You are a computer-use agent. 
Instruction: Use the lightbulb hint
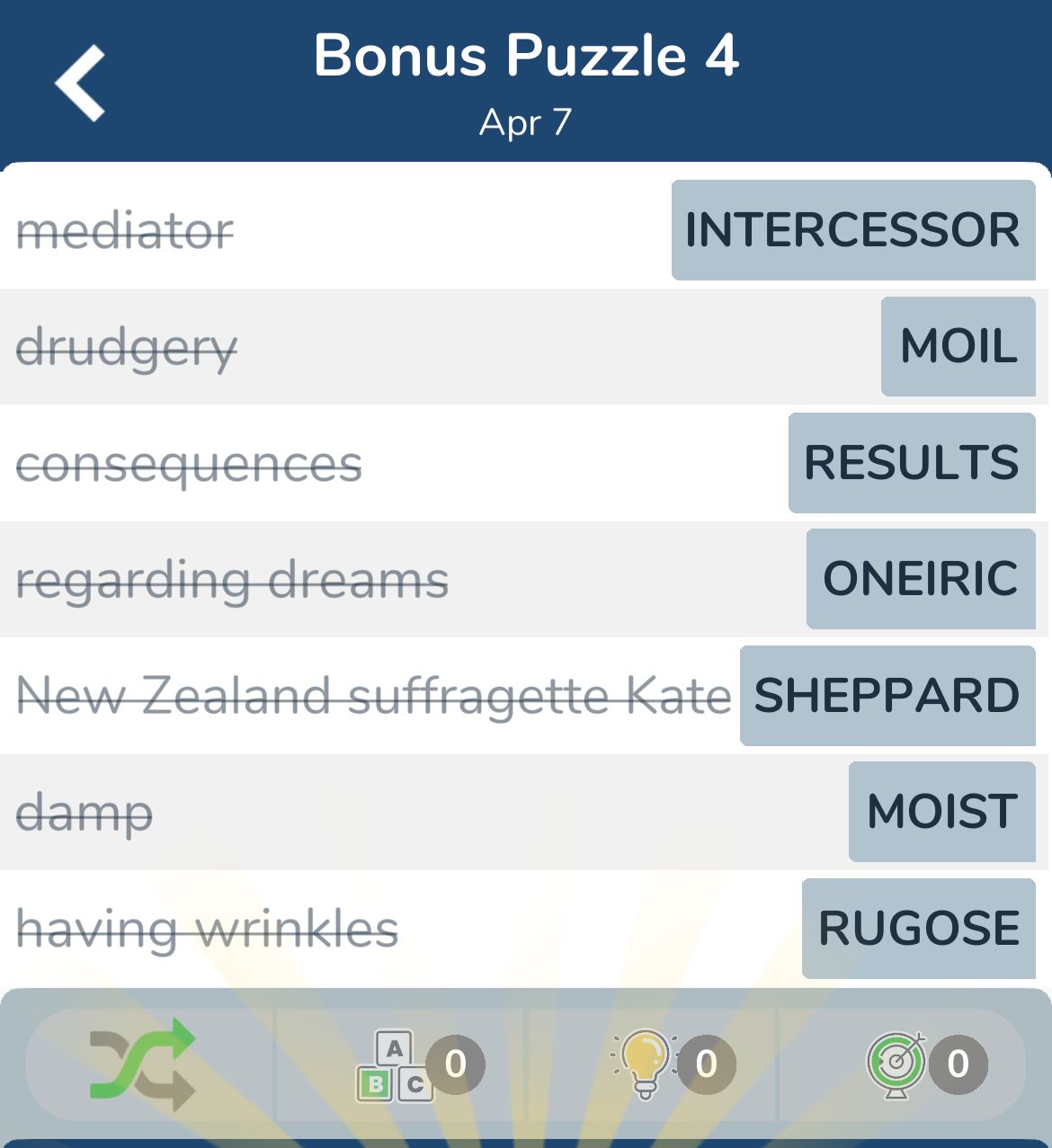click(646, 1064)
